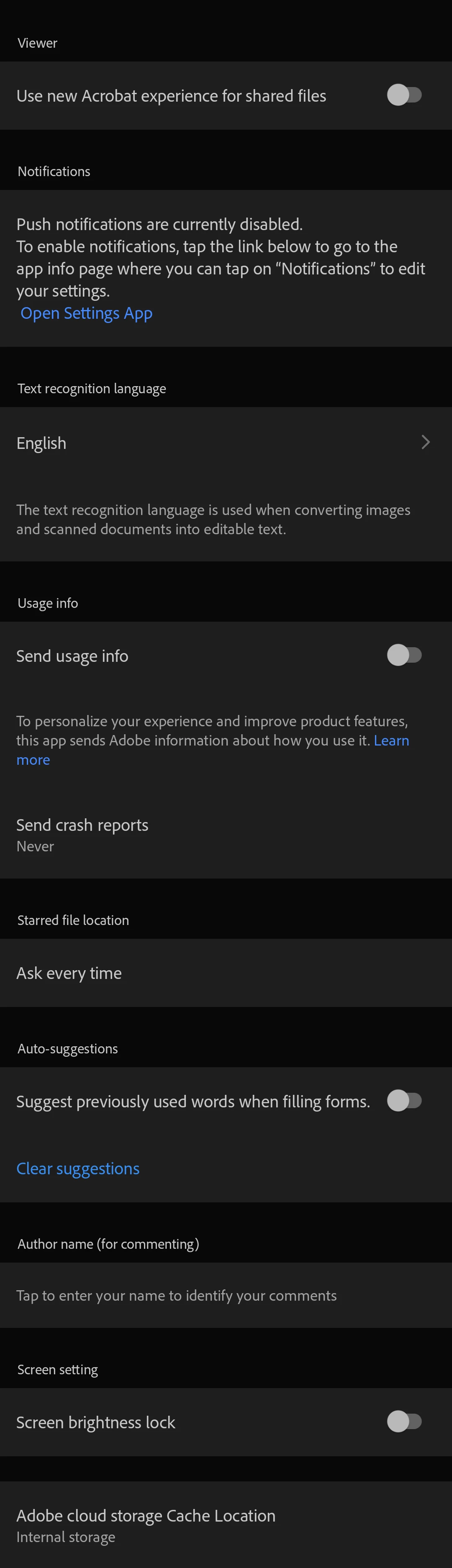Turn on Send usage info
Viewport: 452px width, 1568px height.
(404, 655)
